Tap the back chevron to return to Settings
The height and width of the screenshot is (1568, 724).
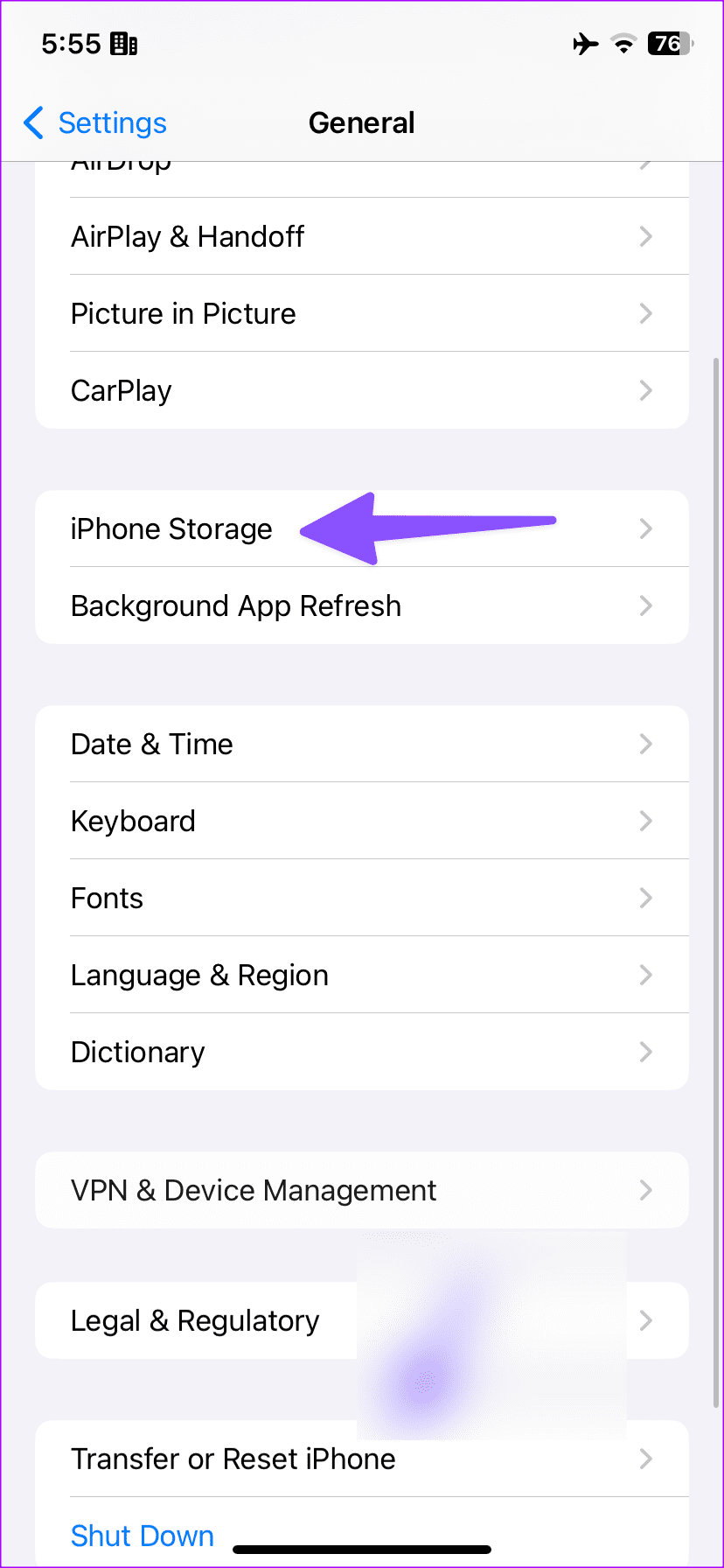click(x=32, y=123)
